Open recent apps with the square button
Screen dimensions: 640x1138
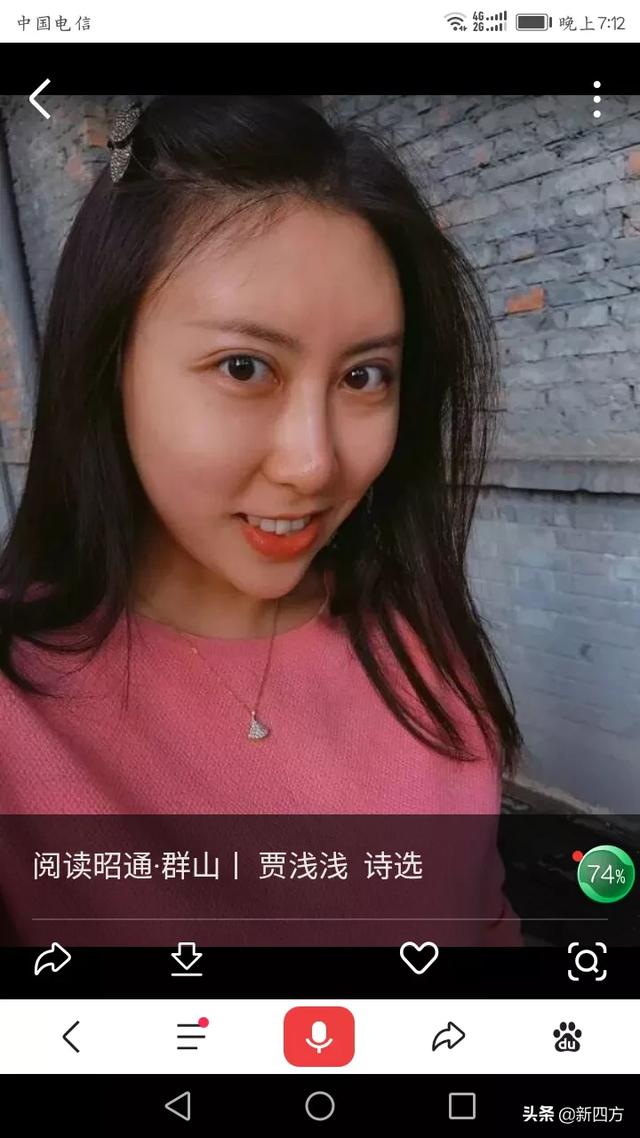click(x=462, y=1106)
